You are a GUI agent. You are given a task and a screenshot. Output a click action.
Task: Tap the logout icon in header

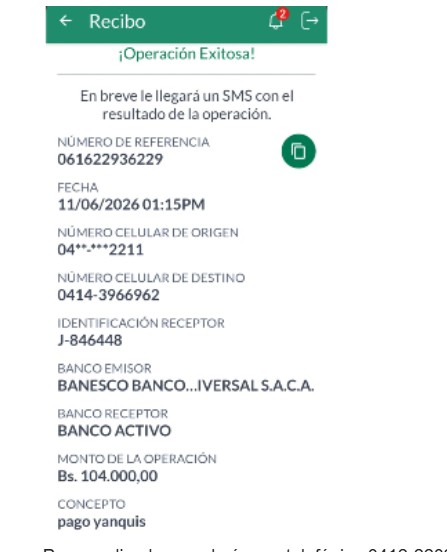310,21
